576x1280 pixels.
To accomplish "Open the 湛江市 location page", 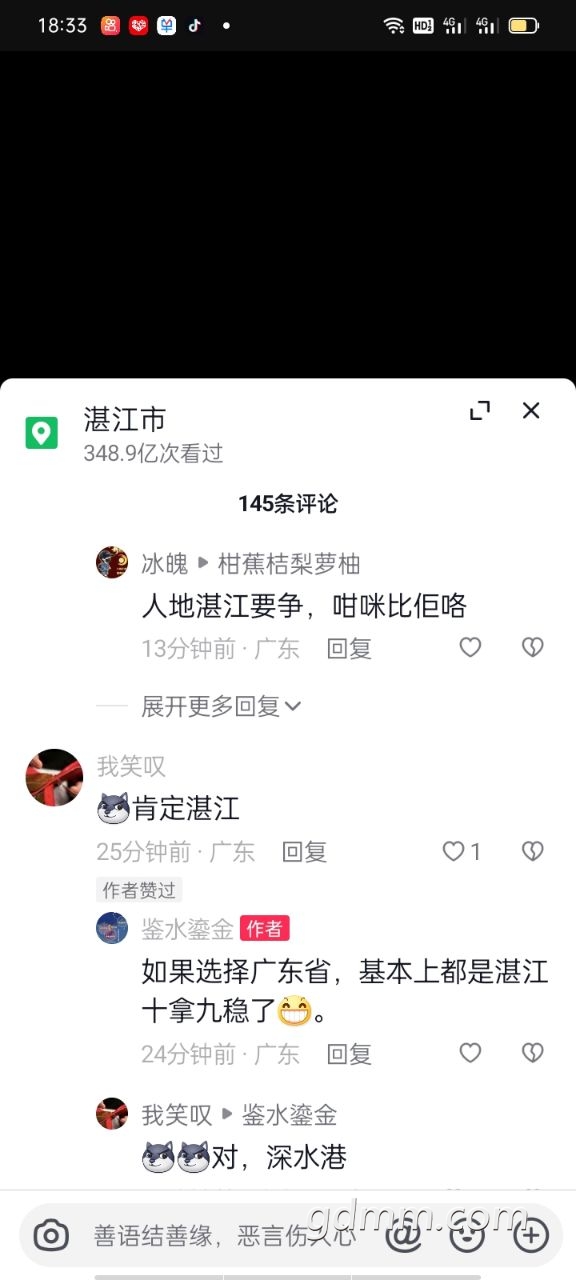I will tap(125, 419).
